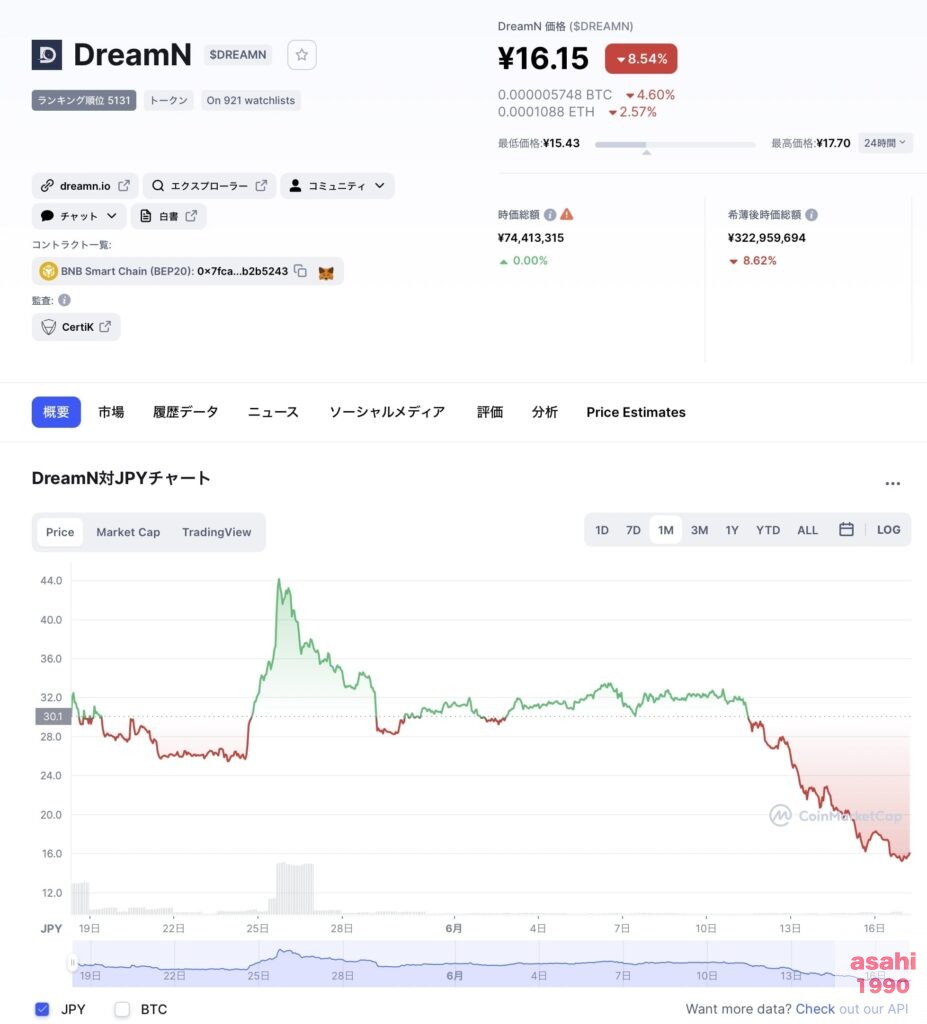Select the ニュース tab
Screen dimensions: 927x1024
[273, 412]
